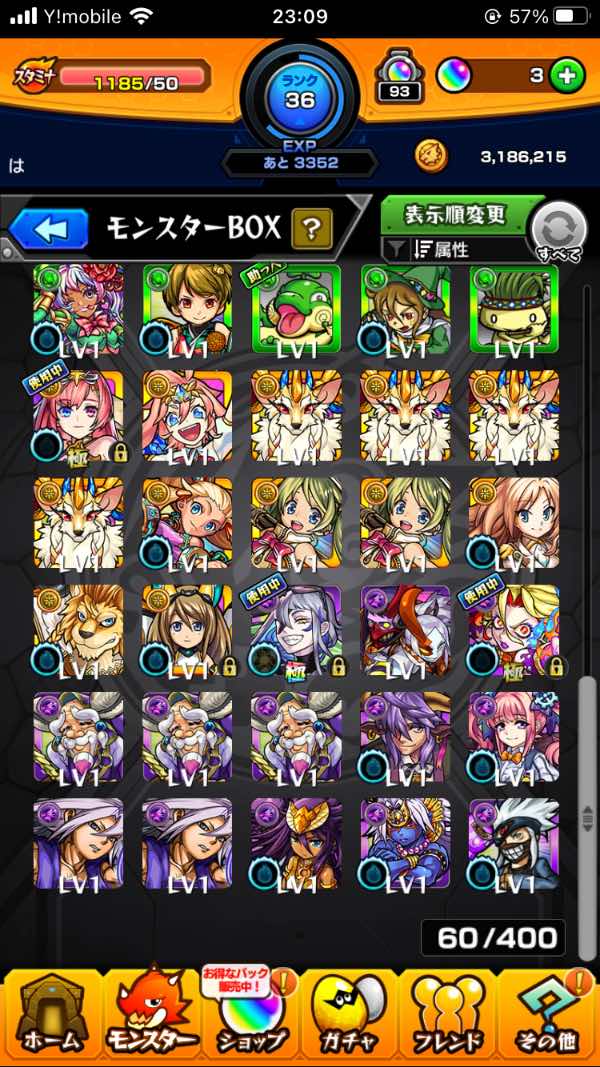Open the その他 menu tab
600x1067 pixels.
tap(548, 1013)
